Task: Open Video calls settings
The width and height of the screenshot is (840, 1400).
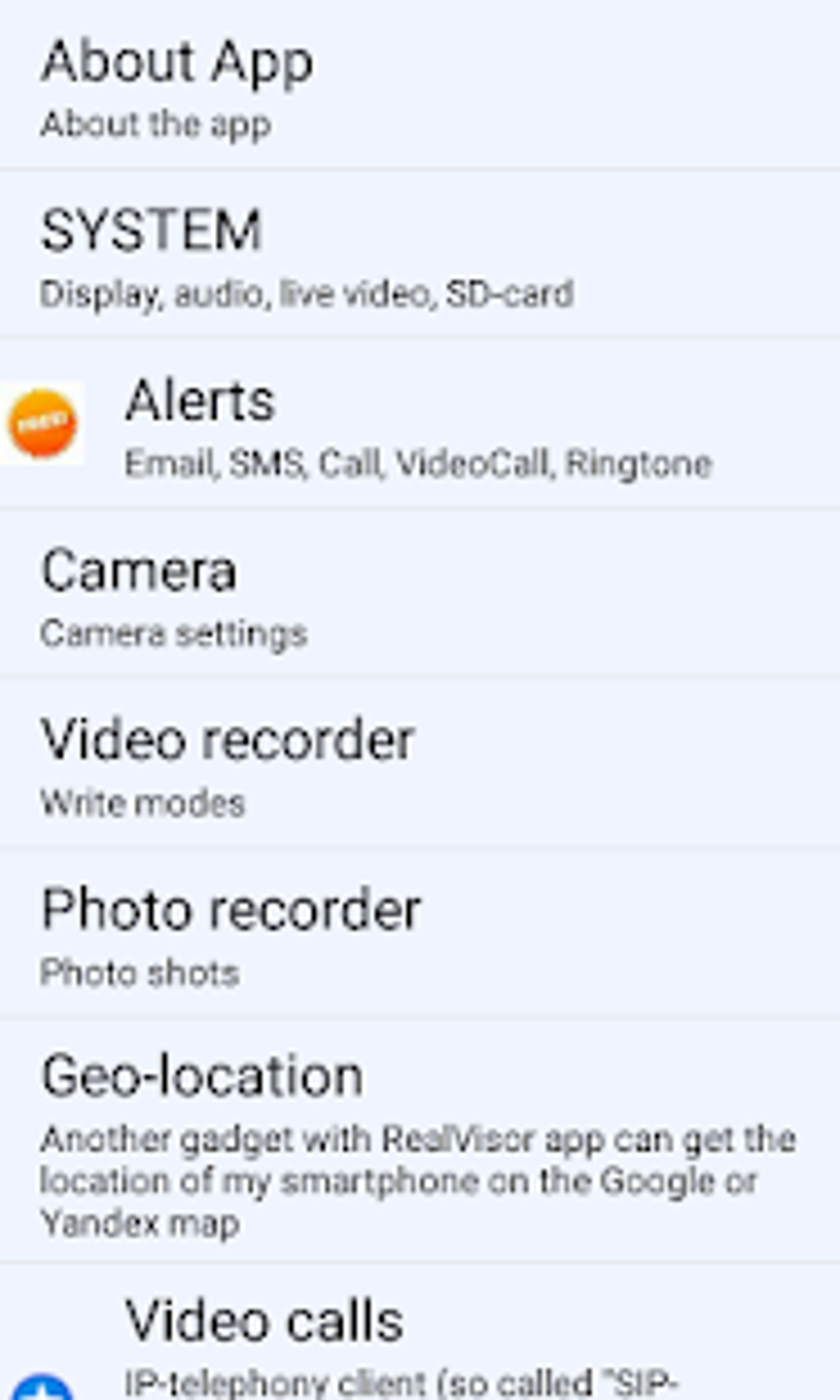Action: click(x=420, y=1338)
